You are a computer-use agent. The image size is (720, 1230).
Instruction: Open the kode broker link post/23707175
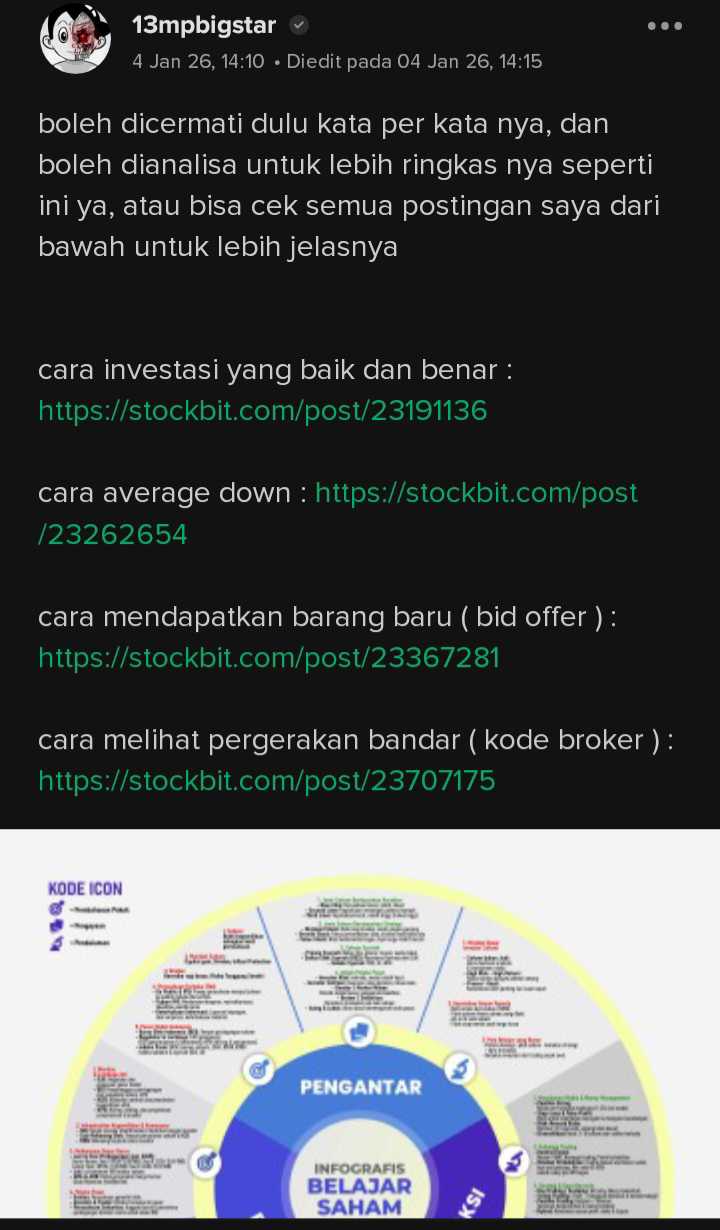click(x=266, y=780)
